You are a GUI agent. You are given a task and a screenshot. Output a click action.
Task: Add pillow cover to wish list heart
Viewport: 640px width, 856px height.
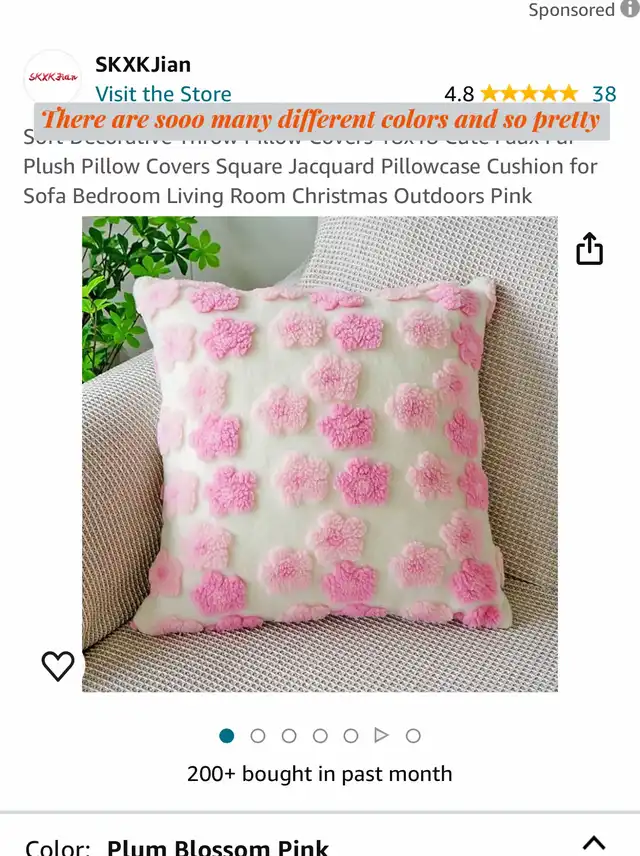pos(58,666)
